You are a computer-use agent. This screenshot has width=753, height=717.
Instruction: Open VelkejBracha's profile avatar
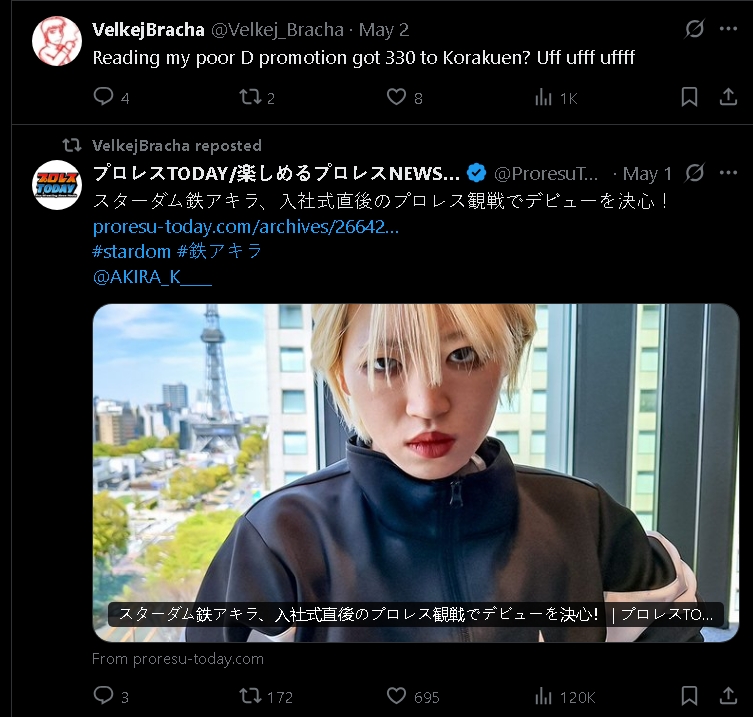pos(56,41)
